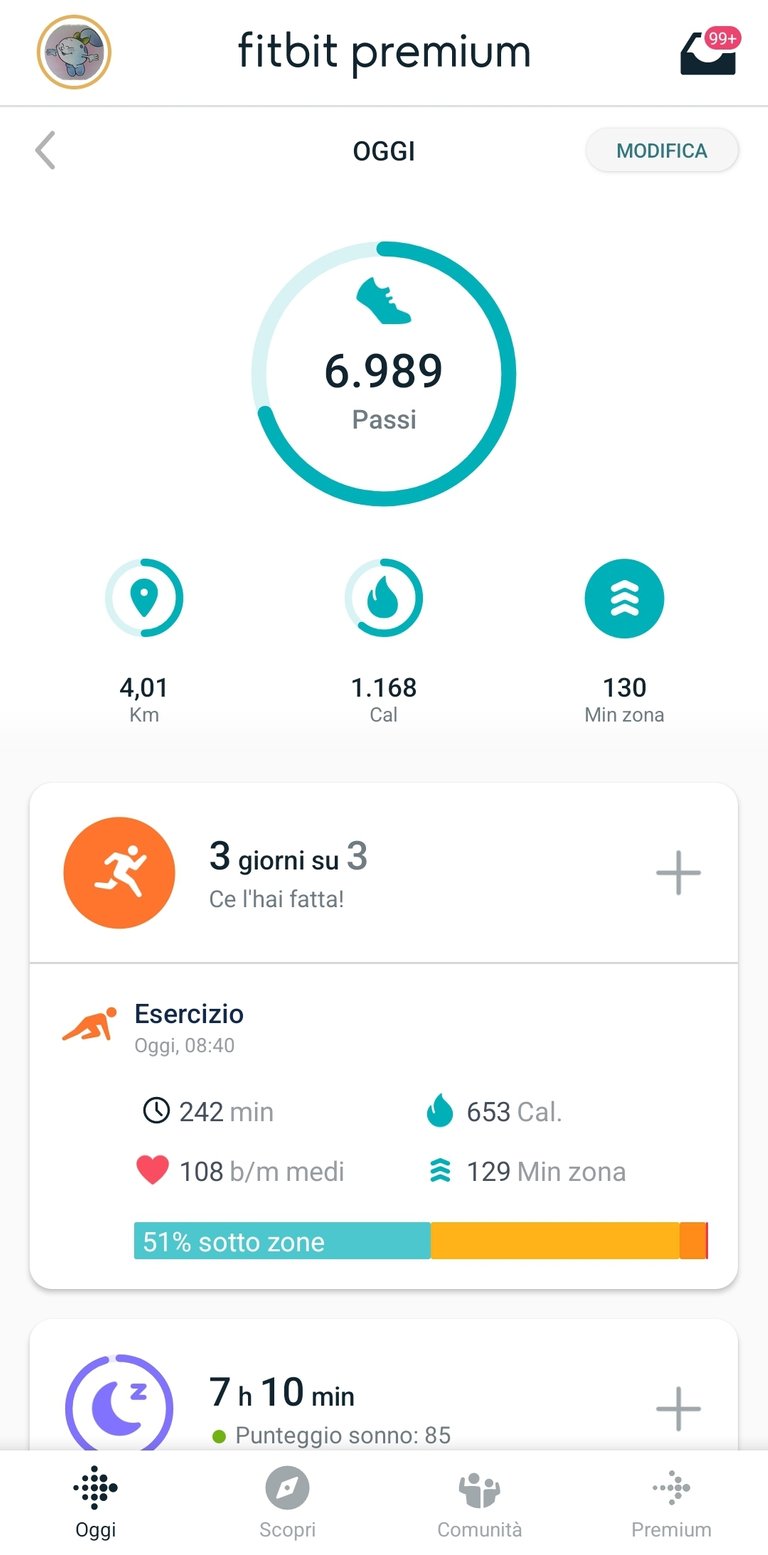Open the Passi steps ring
The width and height of the screenshot is (768, 1555).
click(384, 374)
